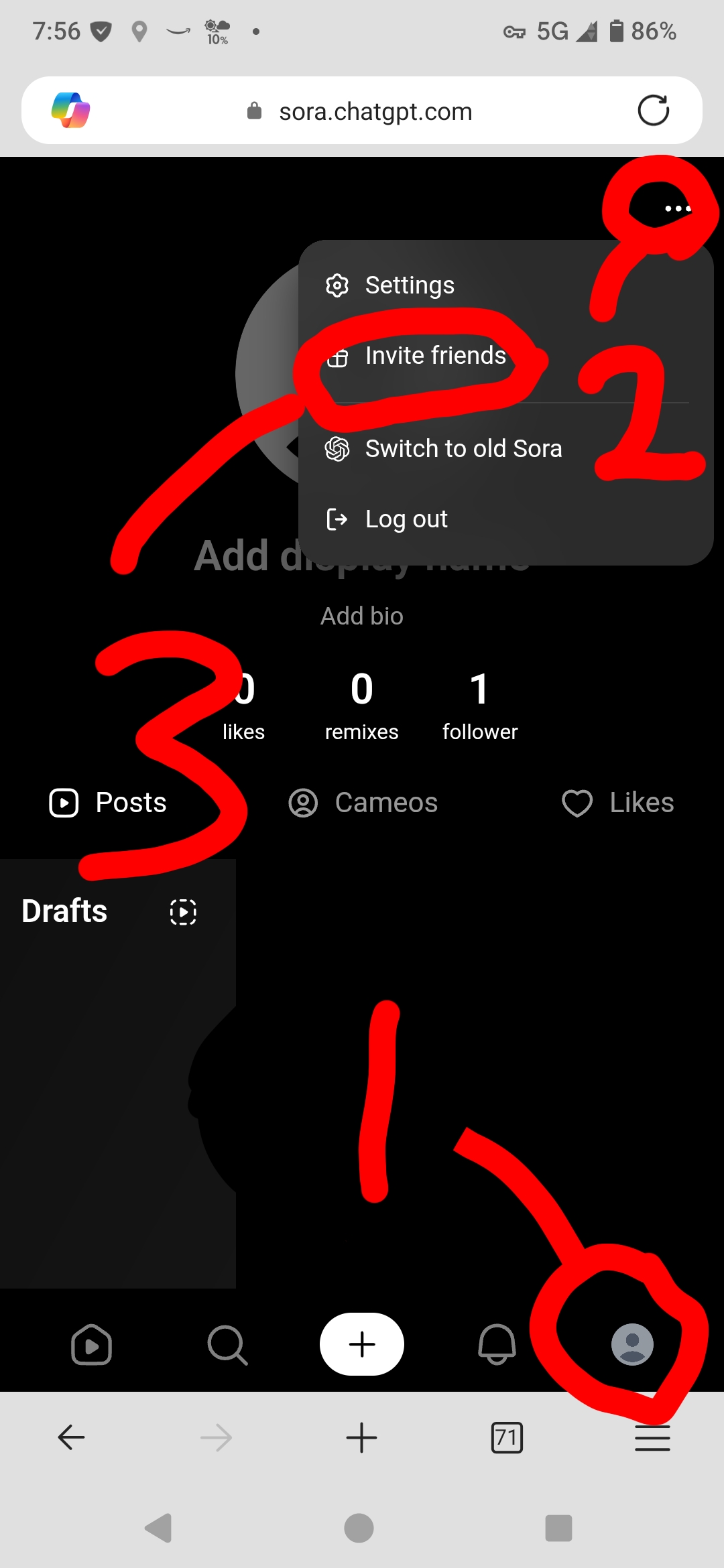Add a bio to the profile
The image size is (724, 1568).
pos(362,616)
